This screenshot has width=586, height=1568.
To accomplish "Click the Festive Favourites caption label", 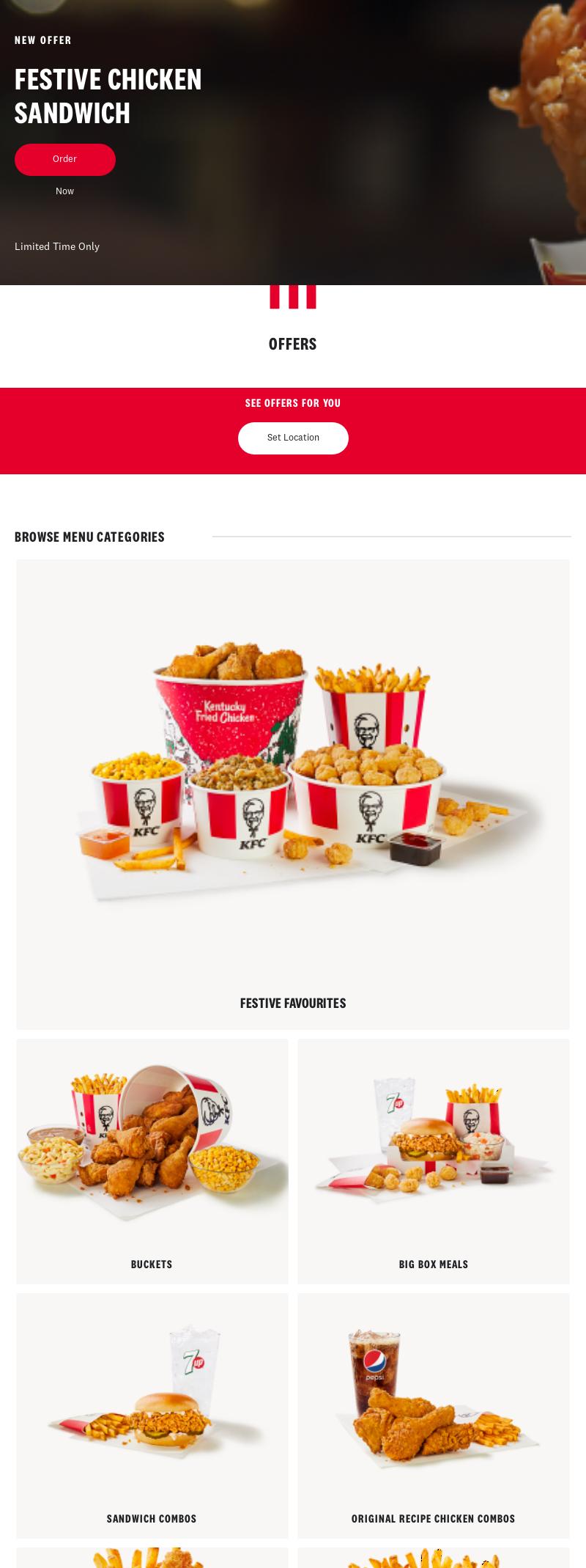I will point(293,1003).
